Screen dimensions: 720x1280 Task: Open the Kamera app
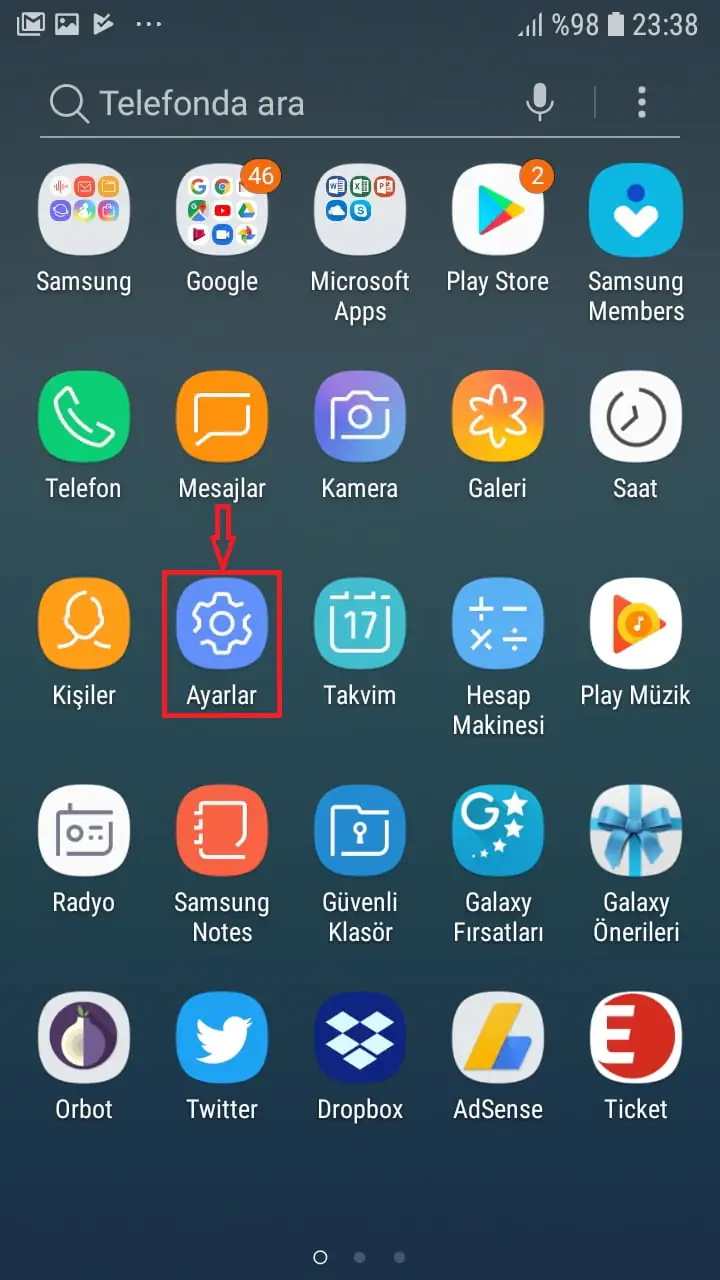(360, 415)
